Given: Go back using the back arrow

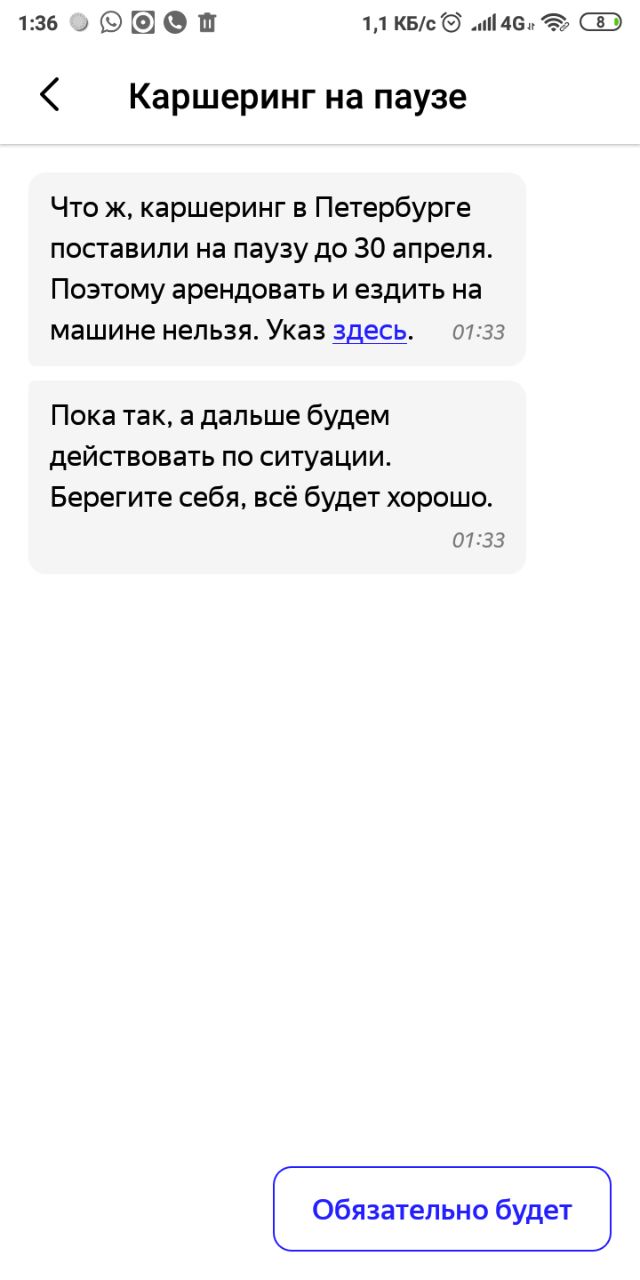Looking at the screenshot, I should pyautogui.click(x=50, y=95).
